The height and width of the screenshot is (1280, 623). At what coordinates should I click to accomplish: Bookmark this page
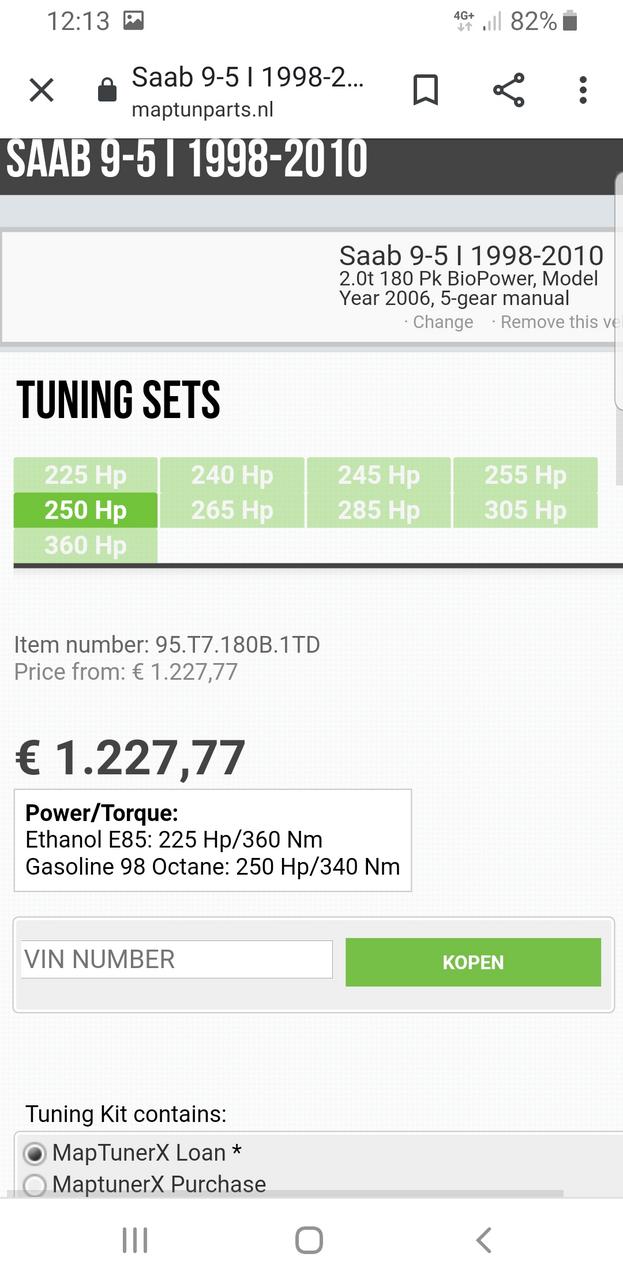(x=426, y=91)
